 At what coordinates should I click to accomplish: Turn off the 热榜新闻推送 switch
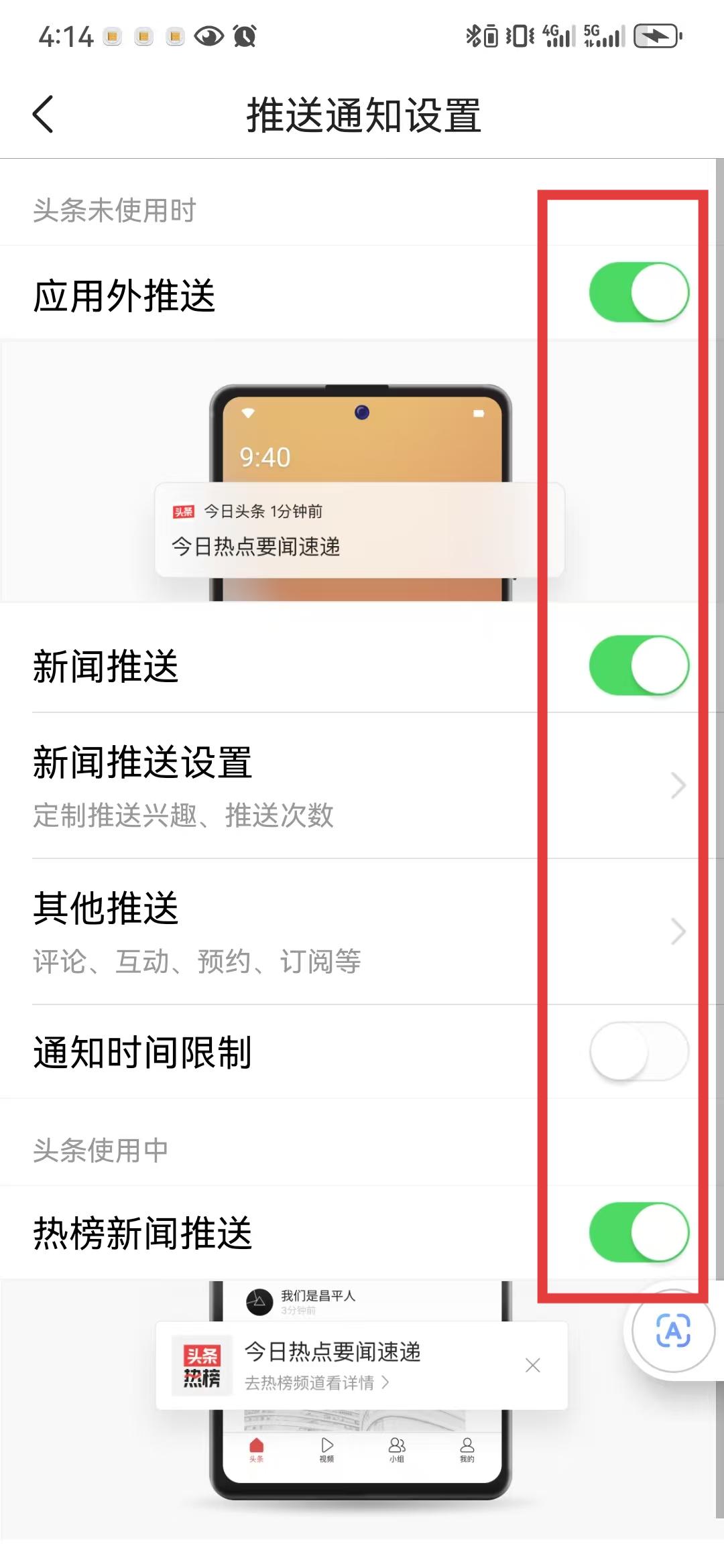[x=638, y=1232]
